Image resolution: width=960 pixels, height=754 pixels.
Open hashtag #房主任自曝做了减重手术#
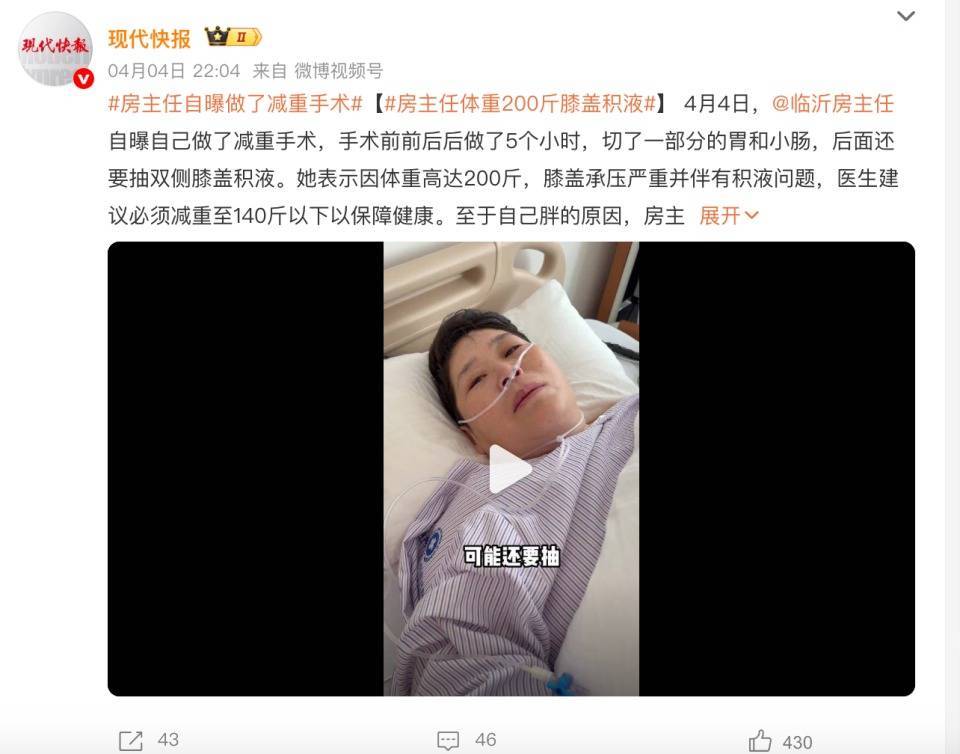click(235, 104)
